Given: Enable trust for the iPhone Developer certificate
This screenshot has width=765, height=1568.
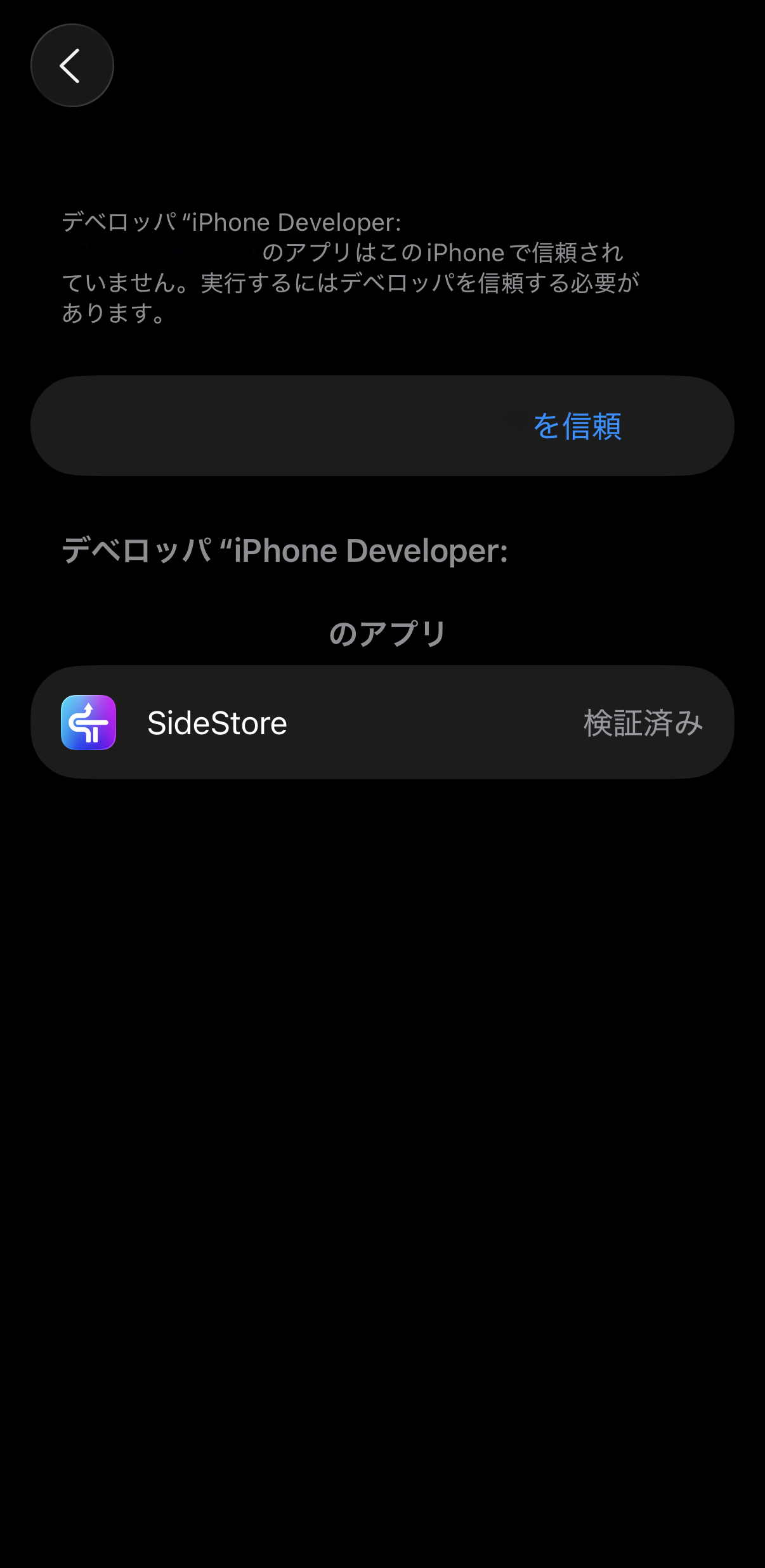Looking at the screenshot, I should tap(576, 427).
